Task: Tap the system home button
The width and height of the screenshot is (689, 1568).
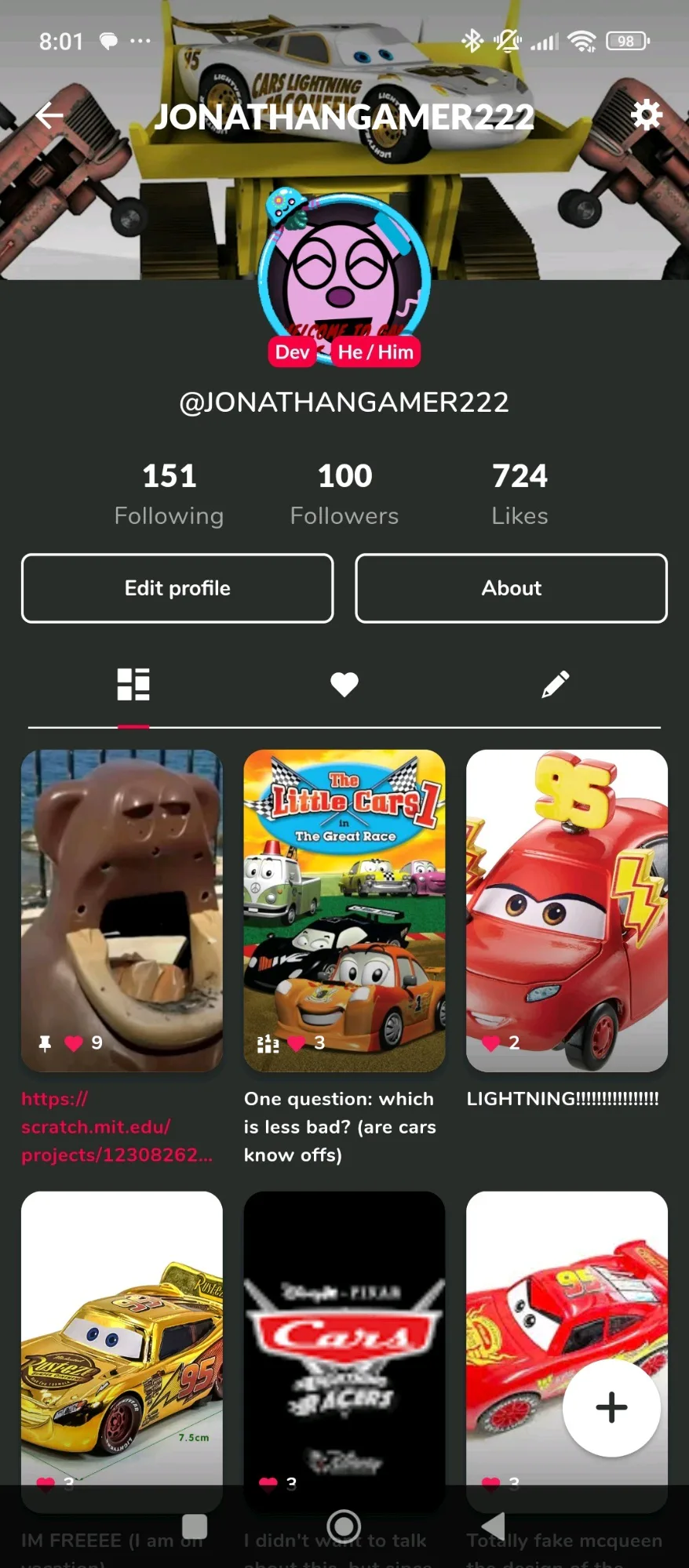Action: pyautogui.click(x=344, y=1526)
